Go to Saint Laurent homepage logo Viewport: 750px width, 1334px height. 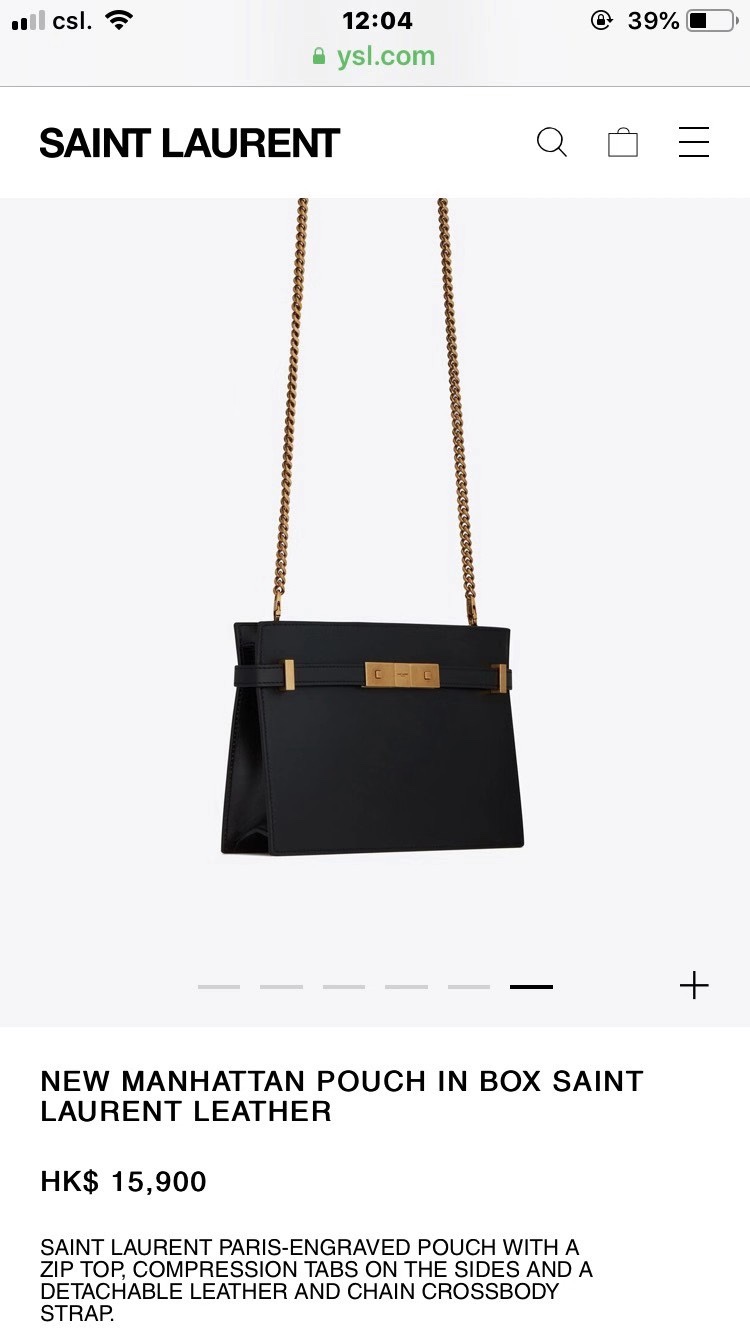click(190, 144)
